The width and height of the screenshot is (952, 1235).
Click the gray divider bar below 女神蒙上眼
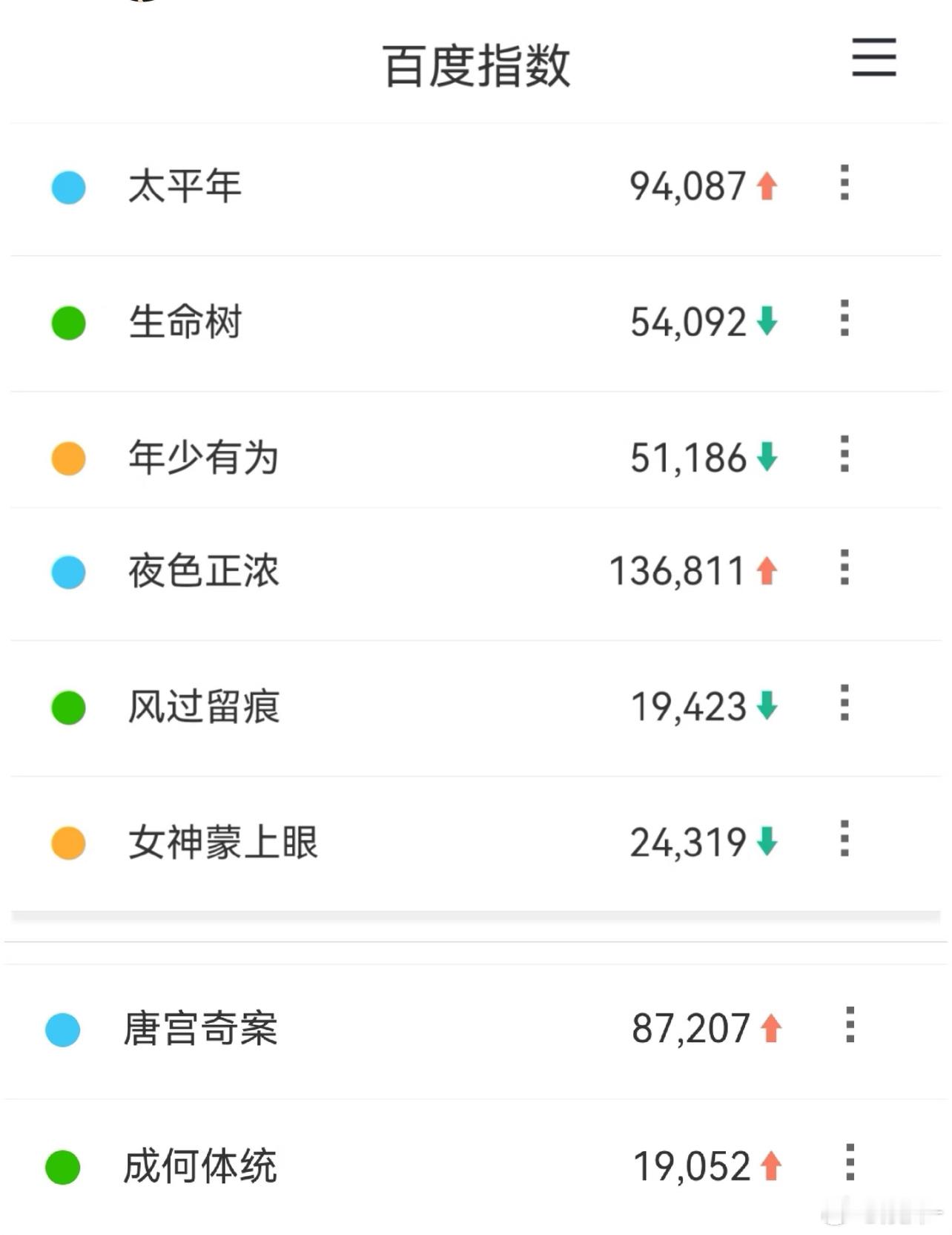point(476,916)
